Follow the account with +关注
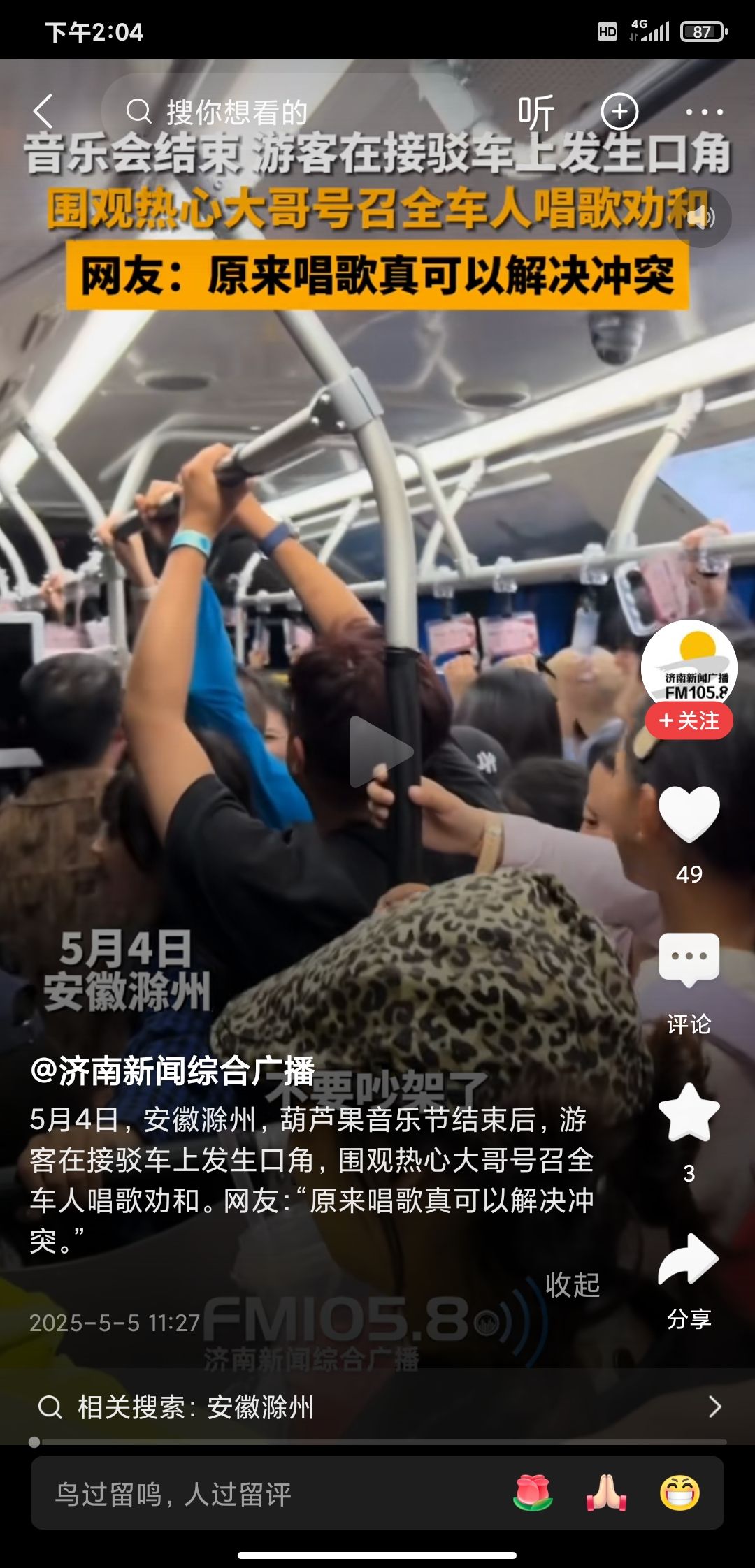The width and height of the screenshot is (755, 1568). click(x=689, y=720)
